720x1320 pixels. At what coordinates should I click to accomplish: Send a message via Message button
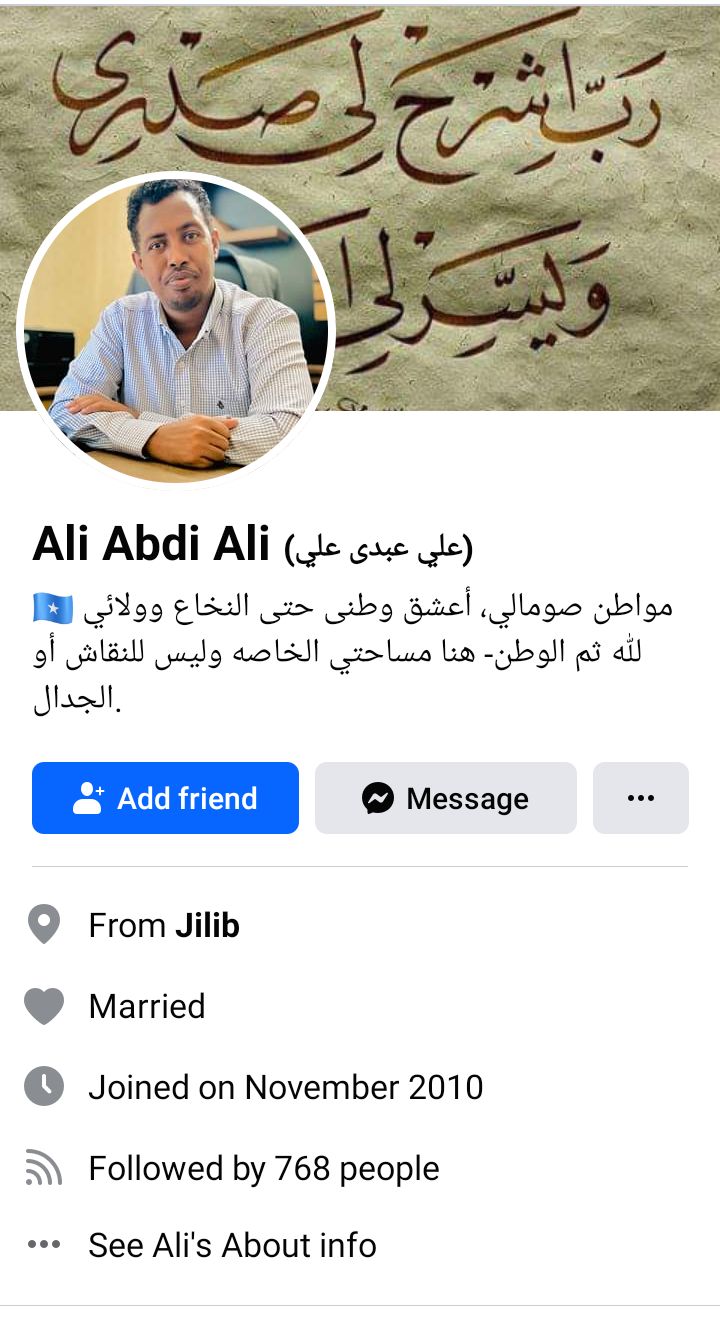[445, 798]
